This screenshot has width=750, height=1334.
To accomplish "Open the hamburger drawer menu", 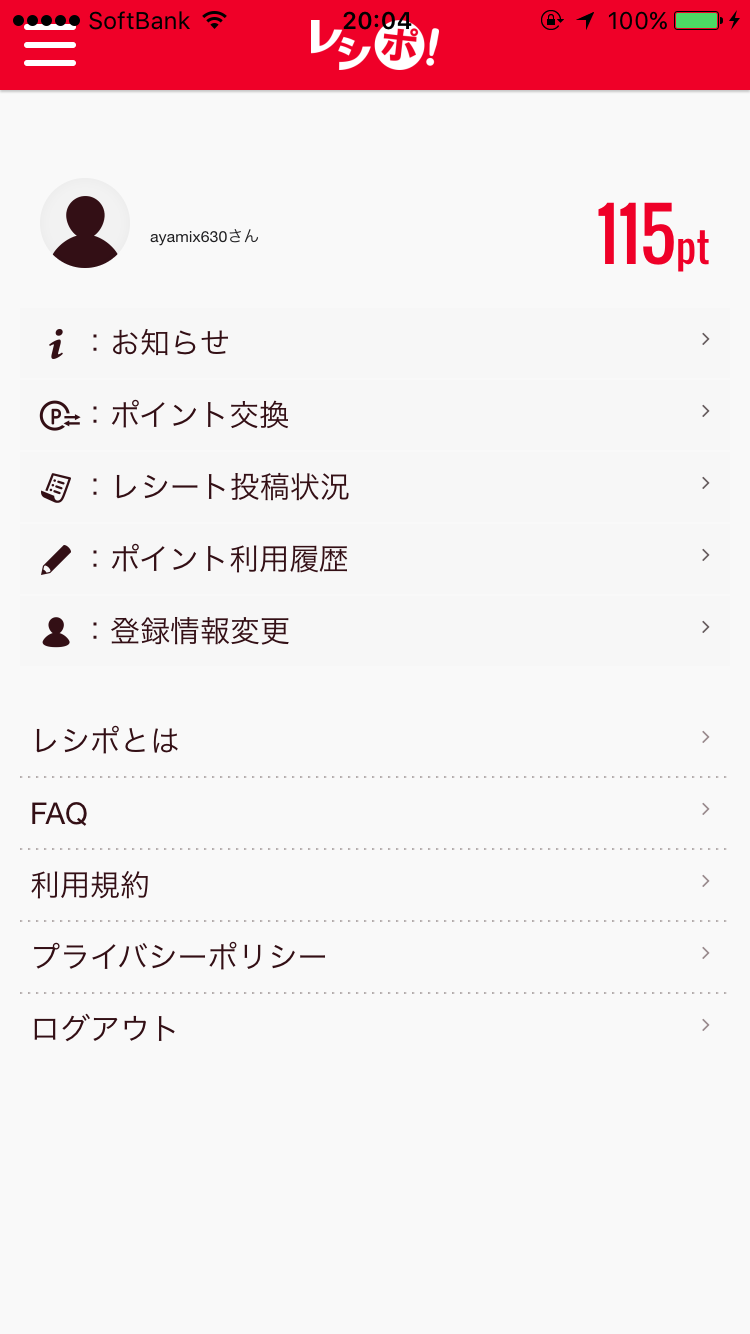I will tap(50, 46).
